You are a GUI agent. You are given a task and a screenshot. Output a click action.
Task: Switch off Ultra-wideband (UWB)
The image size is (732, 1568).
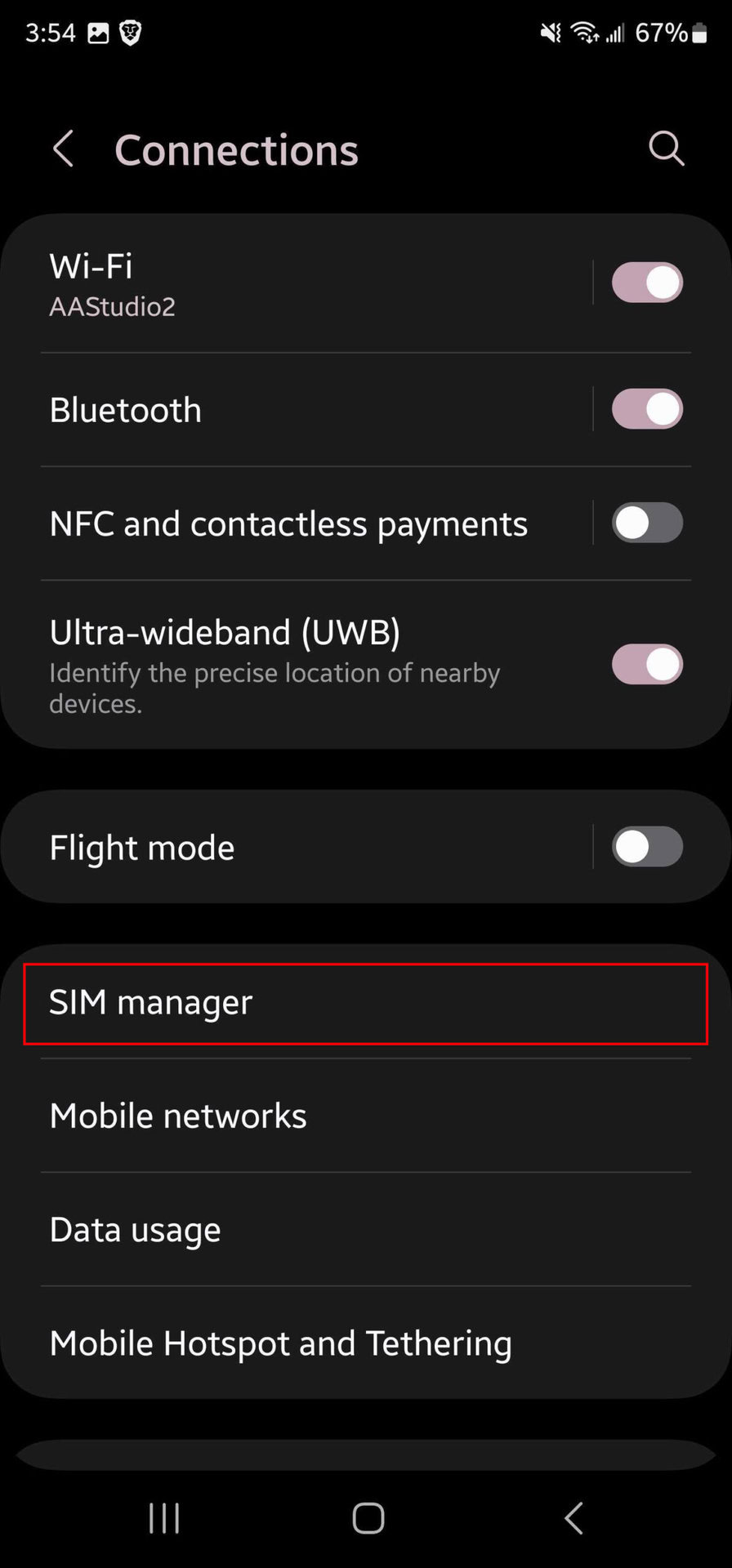click(647, 664)
